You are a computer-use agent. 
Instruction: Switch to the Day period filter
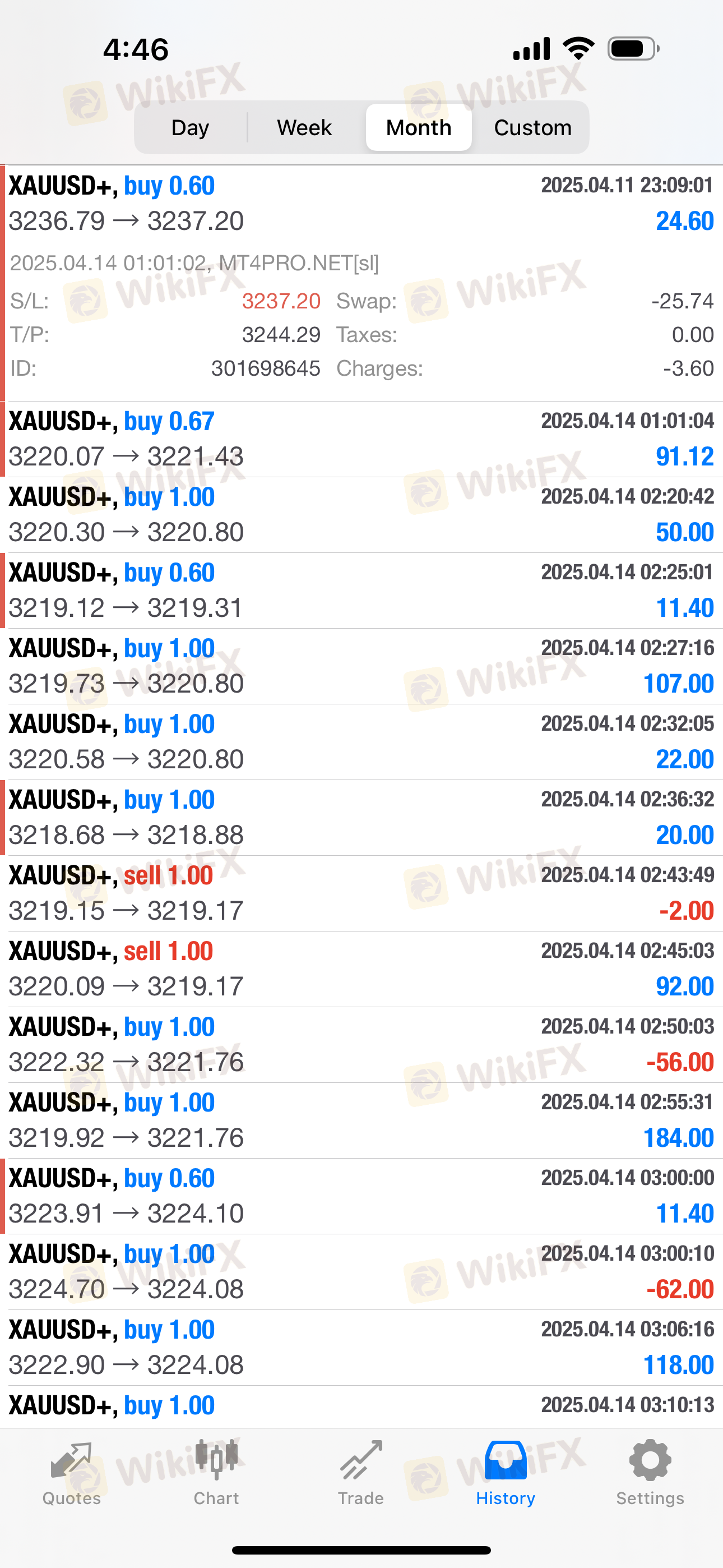click(x=191, y=128)
